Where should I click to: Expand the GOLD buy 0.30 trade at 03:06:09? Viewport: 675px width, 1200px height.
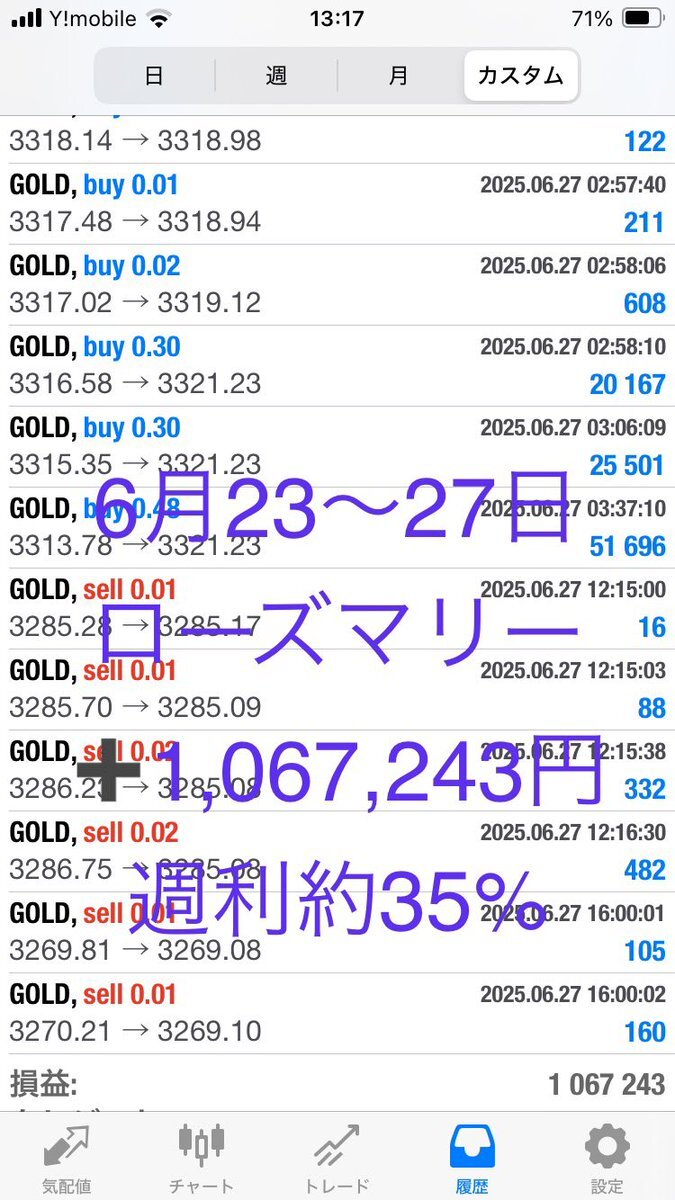337,447
